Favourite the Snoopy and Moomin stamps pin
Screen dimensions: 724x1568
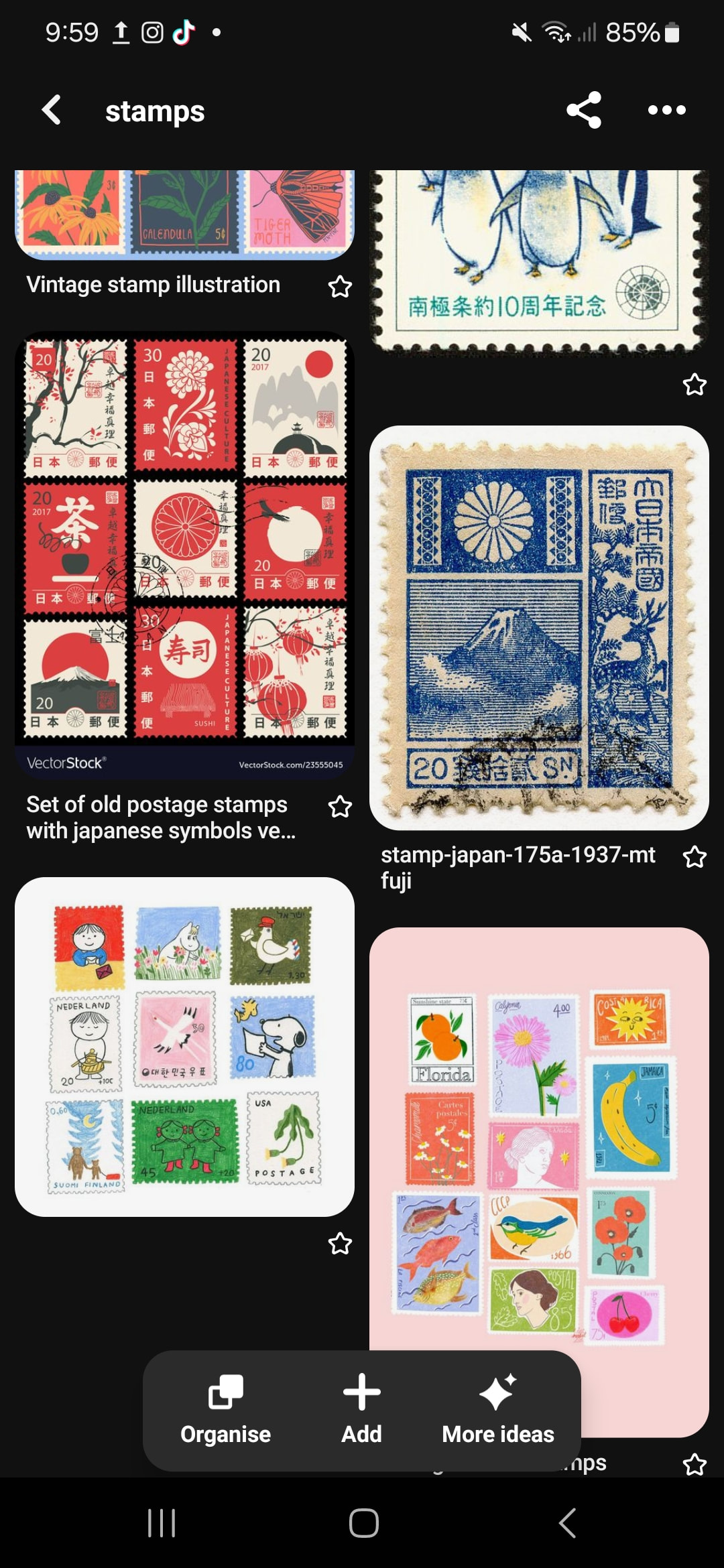340,1244
